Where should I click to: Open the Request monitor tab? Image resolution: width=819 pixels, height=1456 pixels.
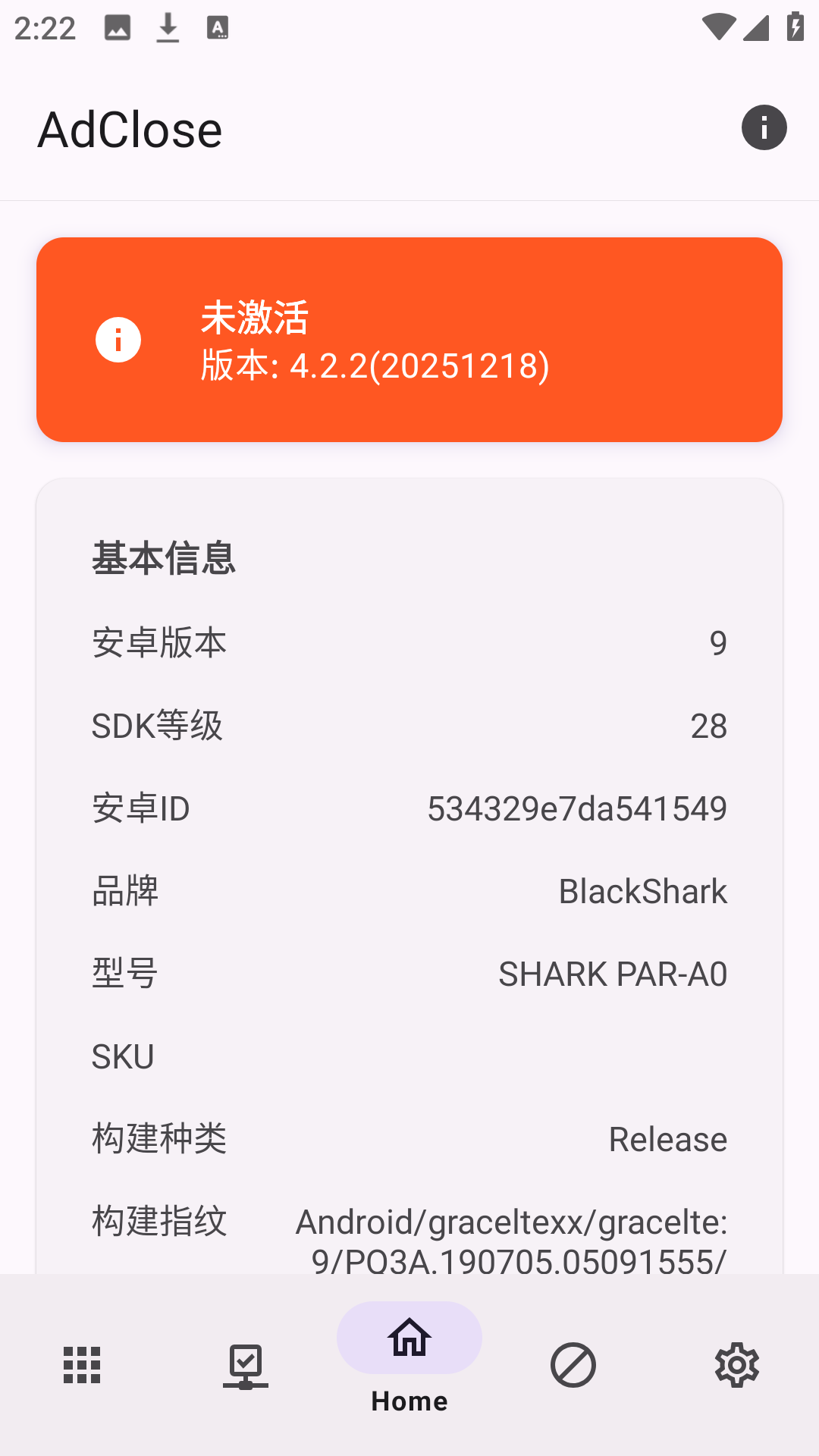(x=245, y=1365)
